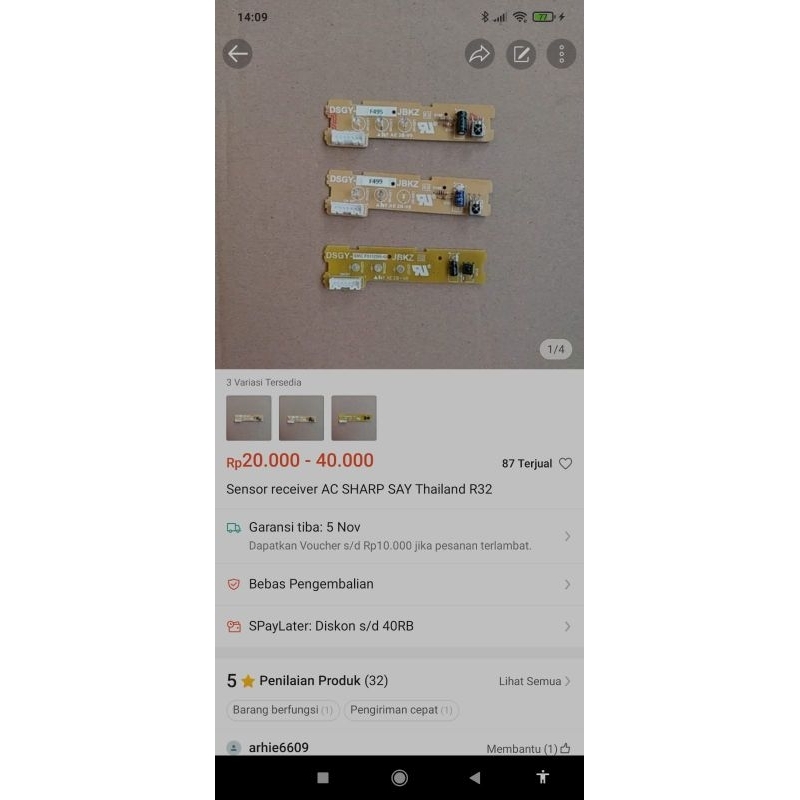Mark arhie6609's review as Membantu

coord(528,748)
